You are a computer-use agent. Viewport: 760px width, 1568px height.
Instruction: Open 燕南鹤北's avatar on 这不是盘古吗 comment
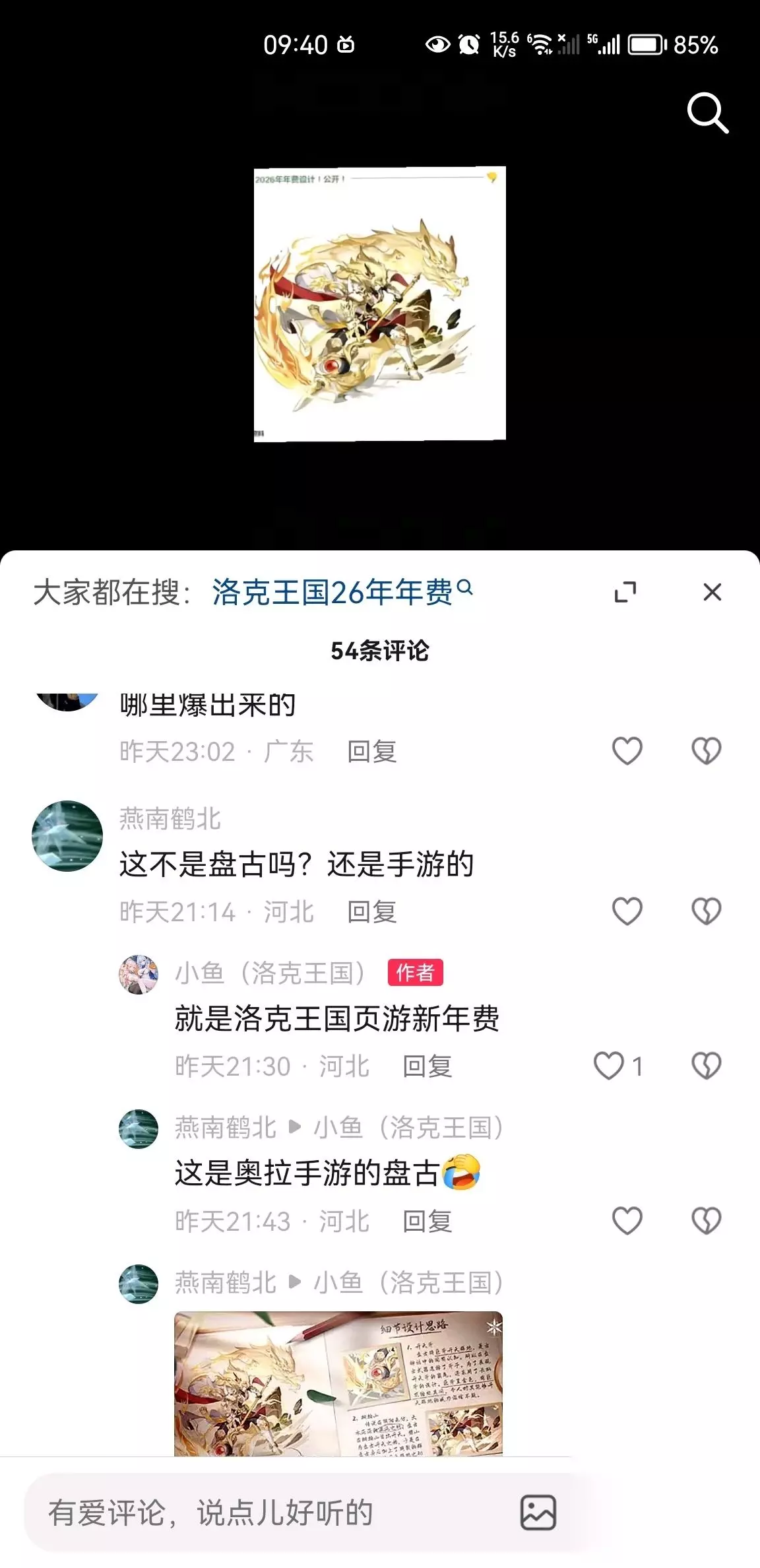coord(67,836)
